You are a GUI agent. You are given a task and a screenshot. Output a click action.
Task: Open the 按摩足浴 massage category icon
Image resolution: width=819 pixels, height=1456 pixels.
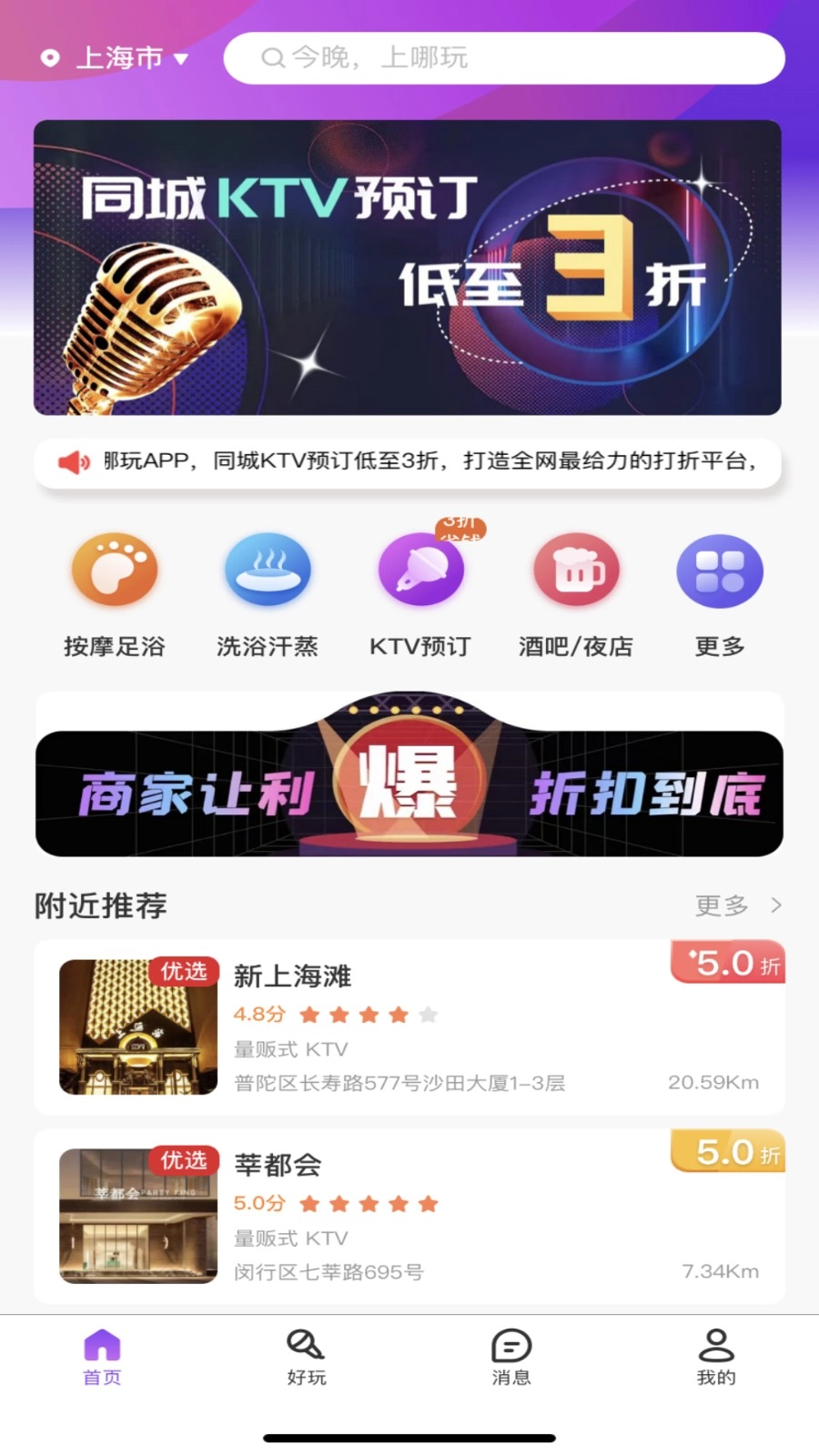point(115,569)
